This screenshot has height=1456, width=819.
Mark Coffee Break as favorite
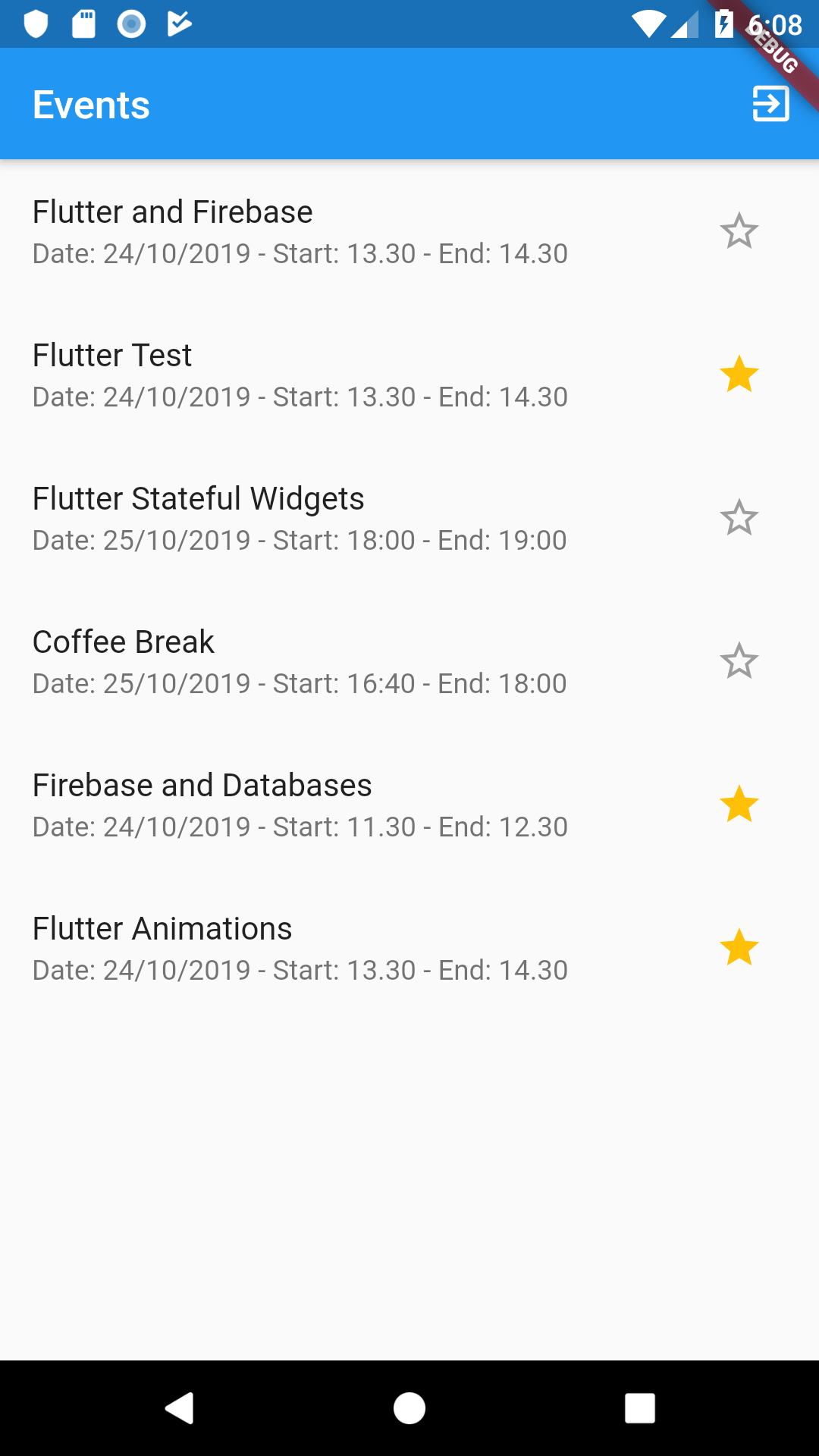point(739,661)
